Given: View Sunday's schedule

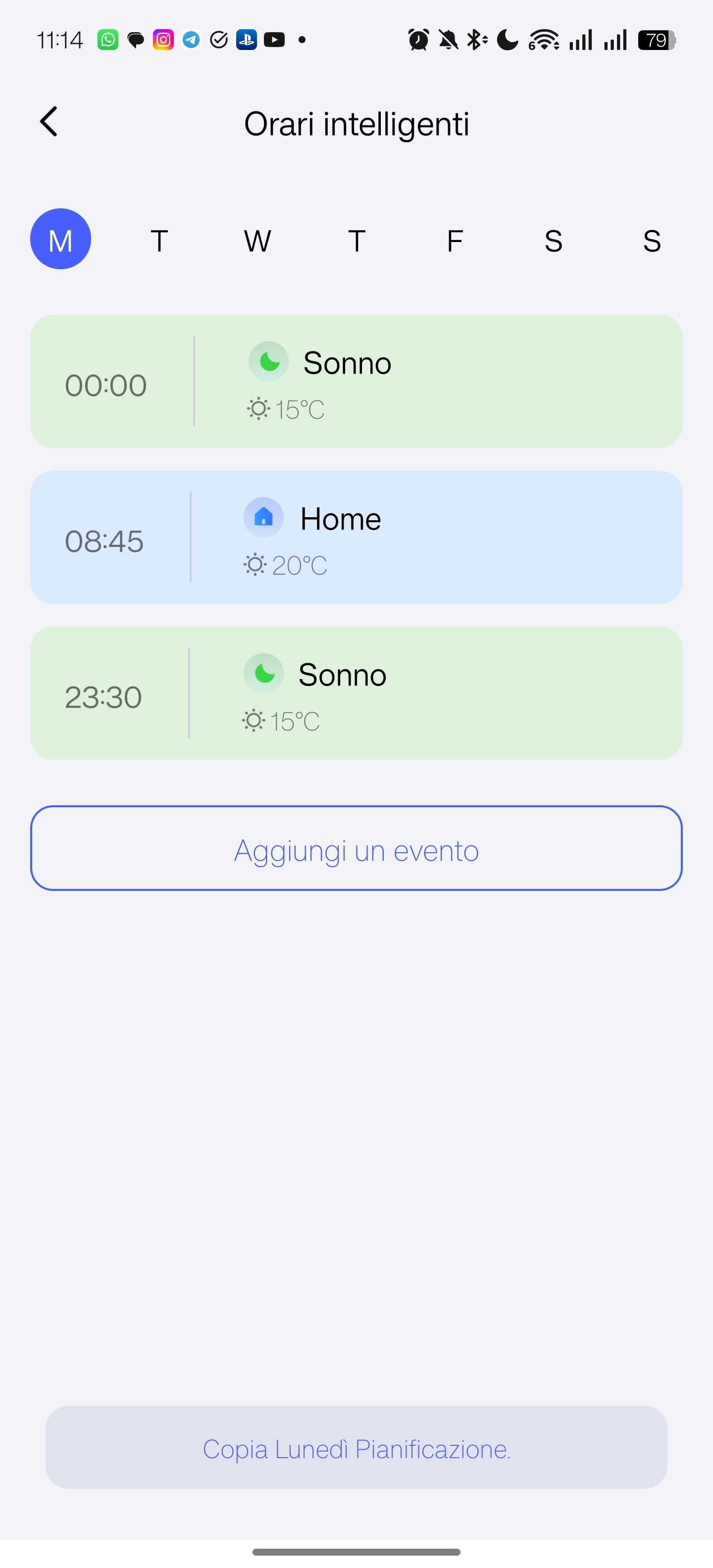Looking at the screenshot, I should tap(652, 241).
